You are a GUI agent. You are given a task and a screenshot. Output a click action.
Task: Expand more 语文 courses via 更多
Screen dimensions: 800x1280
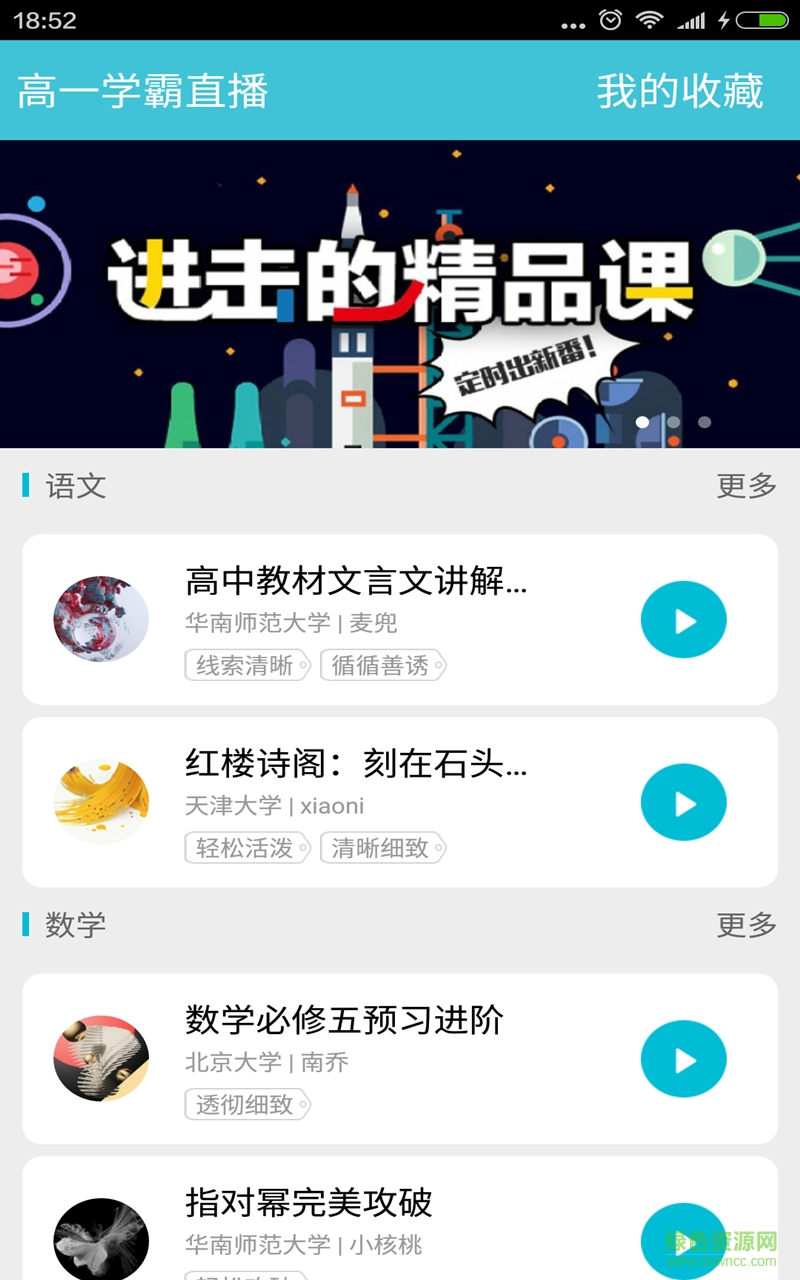click(744, 486)
